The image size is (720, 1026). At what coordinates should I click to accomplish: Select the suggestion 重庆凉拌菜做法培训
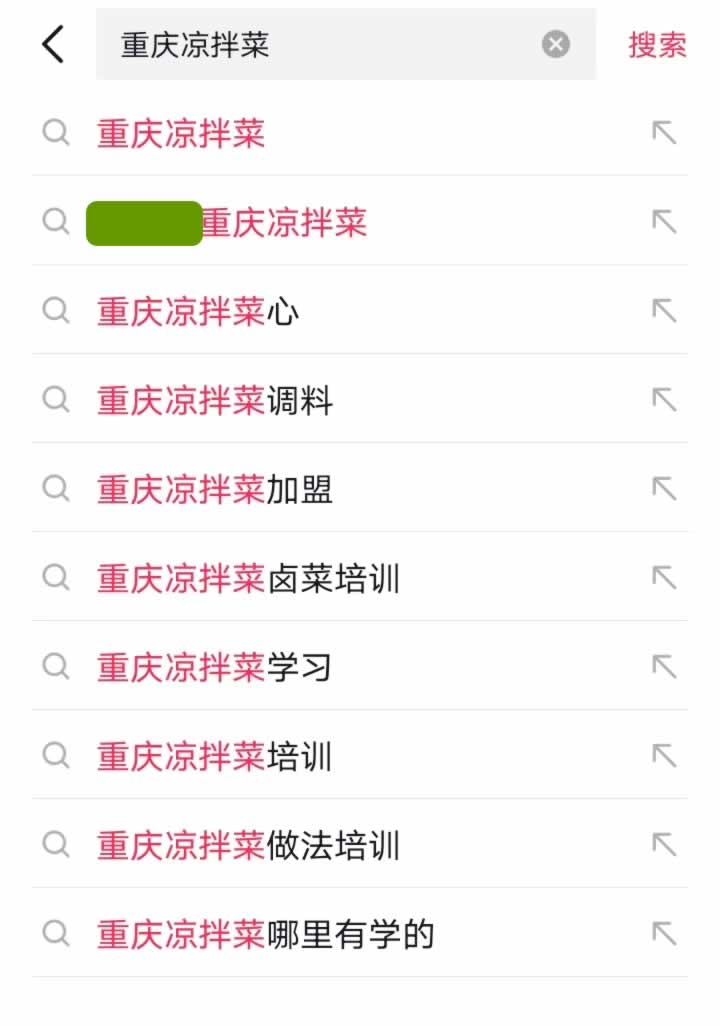[x=248, y=846]
